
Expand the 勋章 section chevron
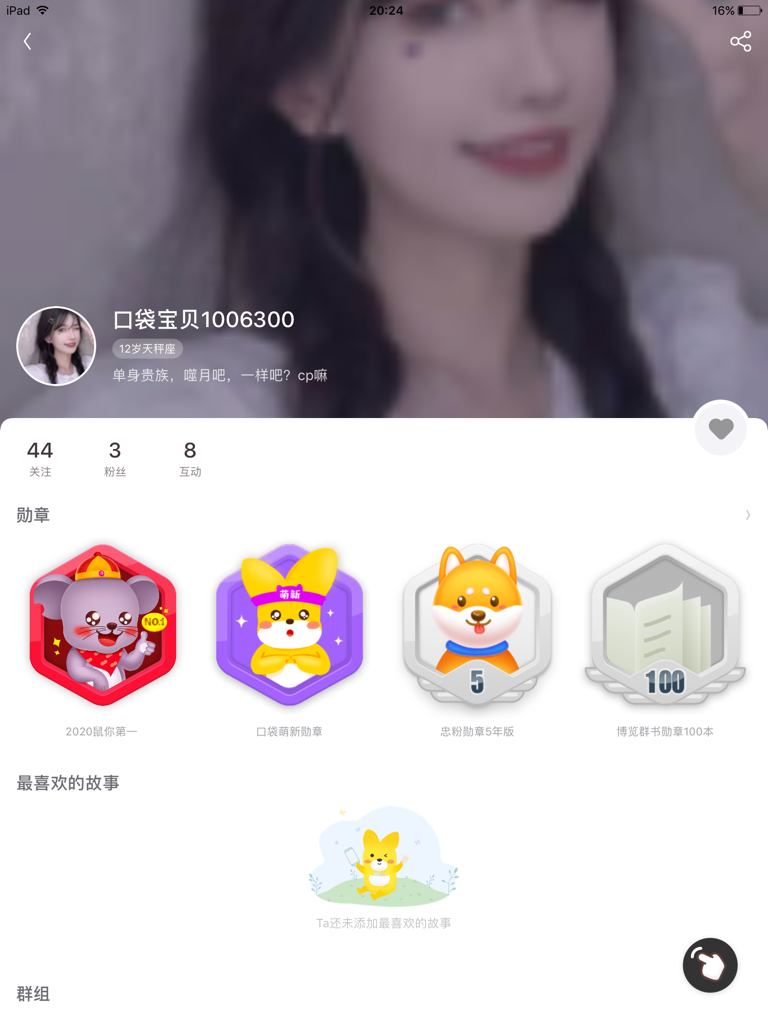747,515
